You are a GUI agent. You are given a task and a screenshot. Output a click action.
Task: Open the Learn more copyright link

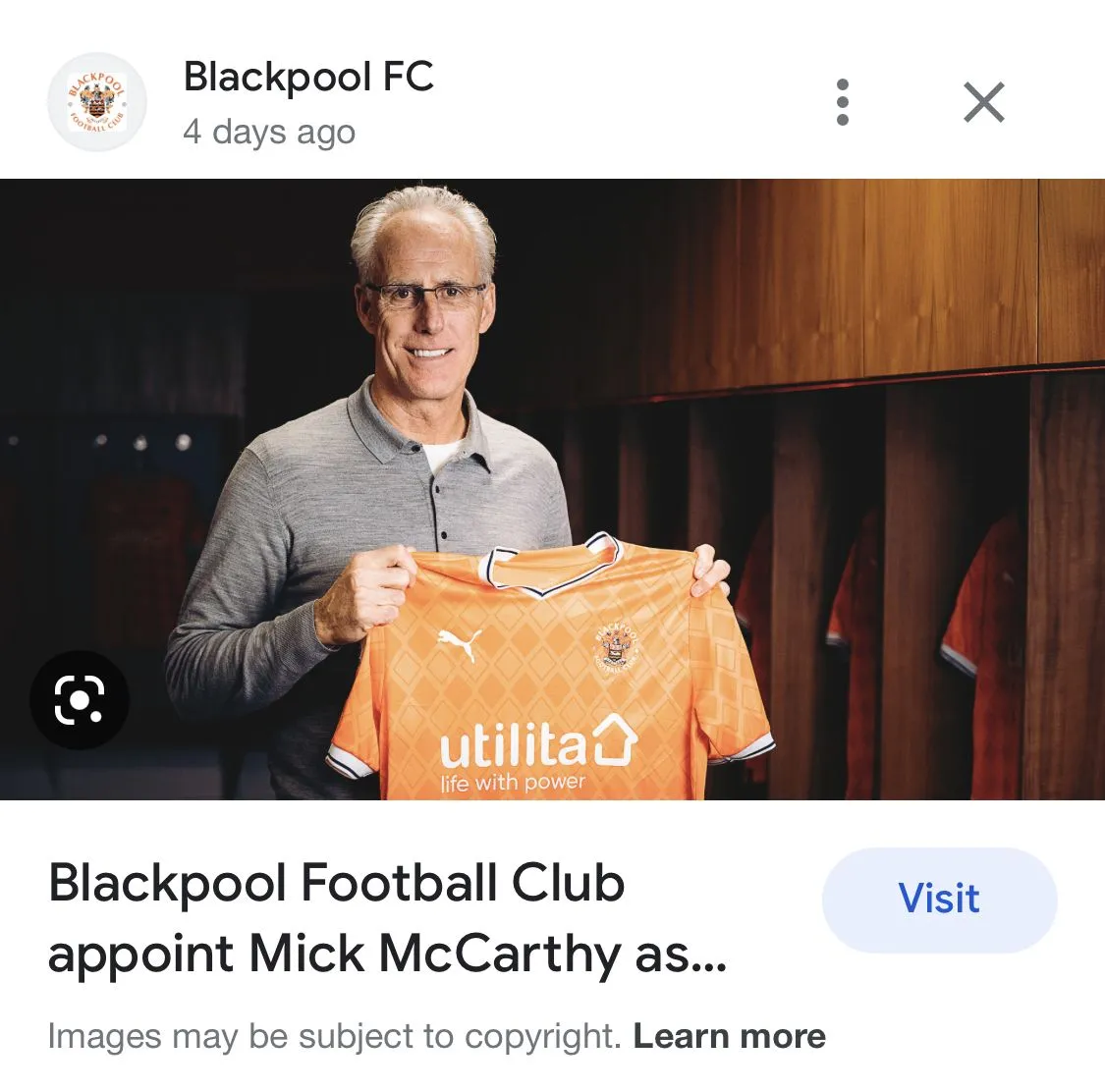tap(729, 1036)
